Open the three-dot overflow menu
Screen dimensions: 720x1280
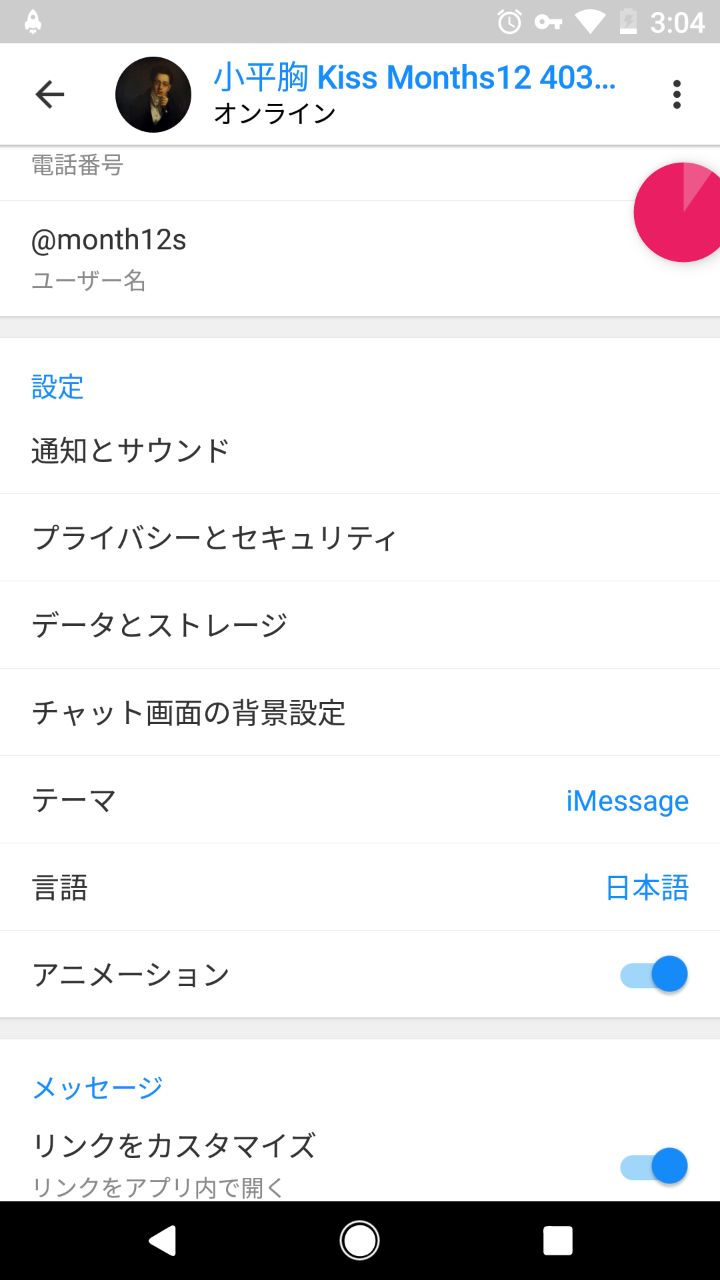677,94
